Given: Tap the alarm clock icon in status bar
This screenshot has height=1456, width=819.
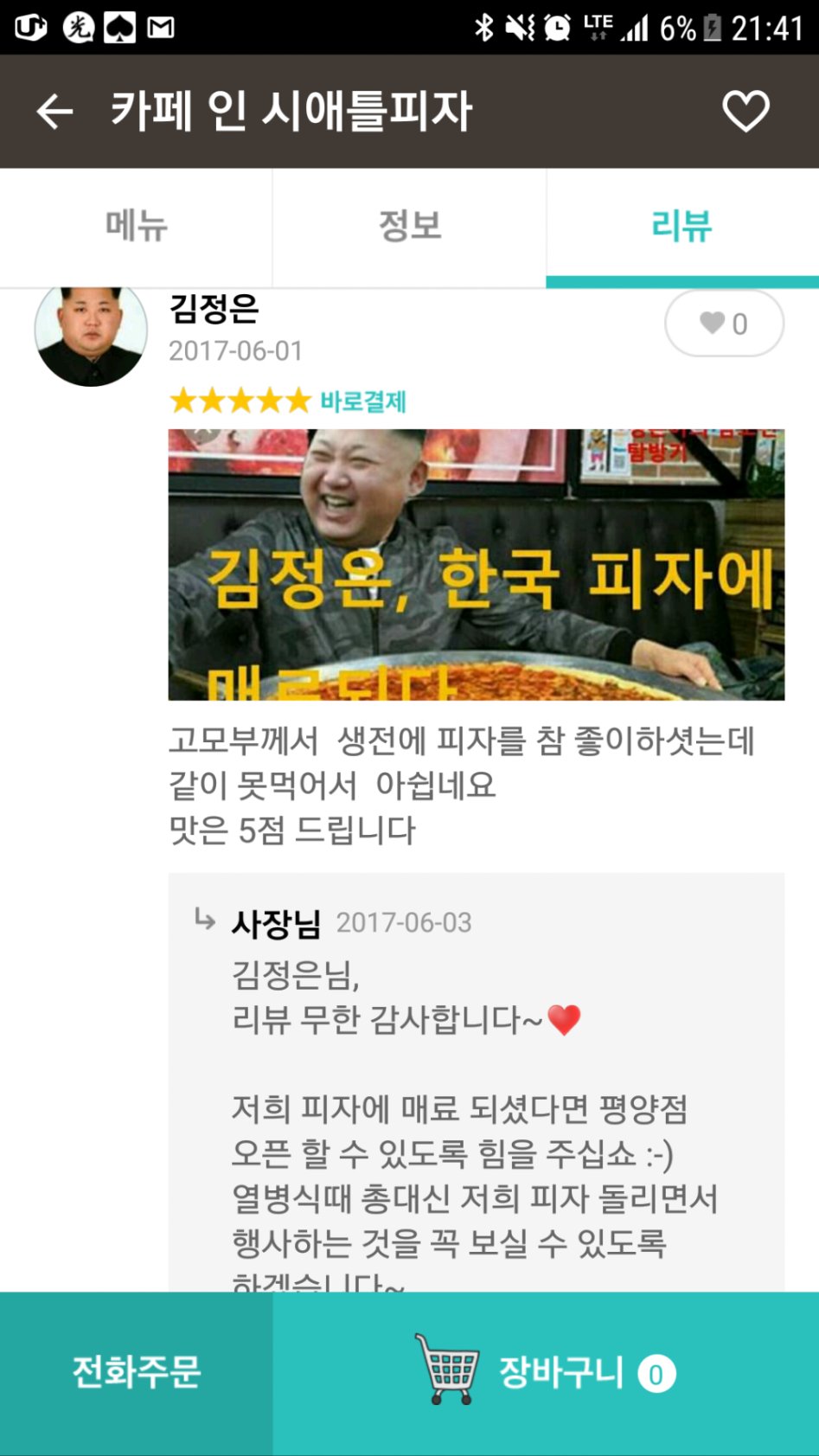Looking at the screenshot, I should 555,27.
